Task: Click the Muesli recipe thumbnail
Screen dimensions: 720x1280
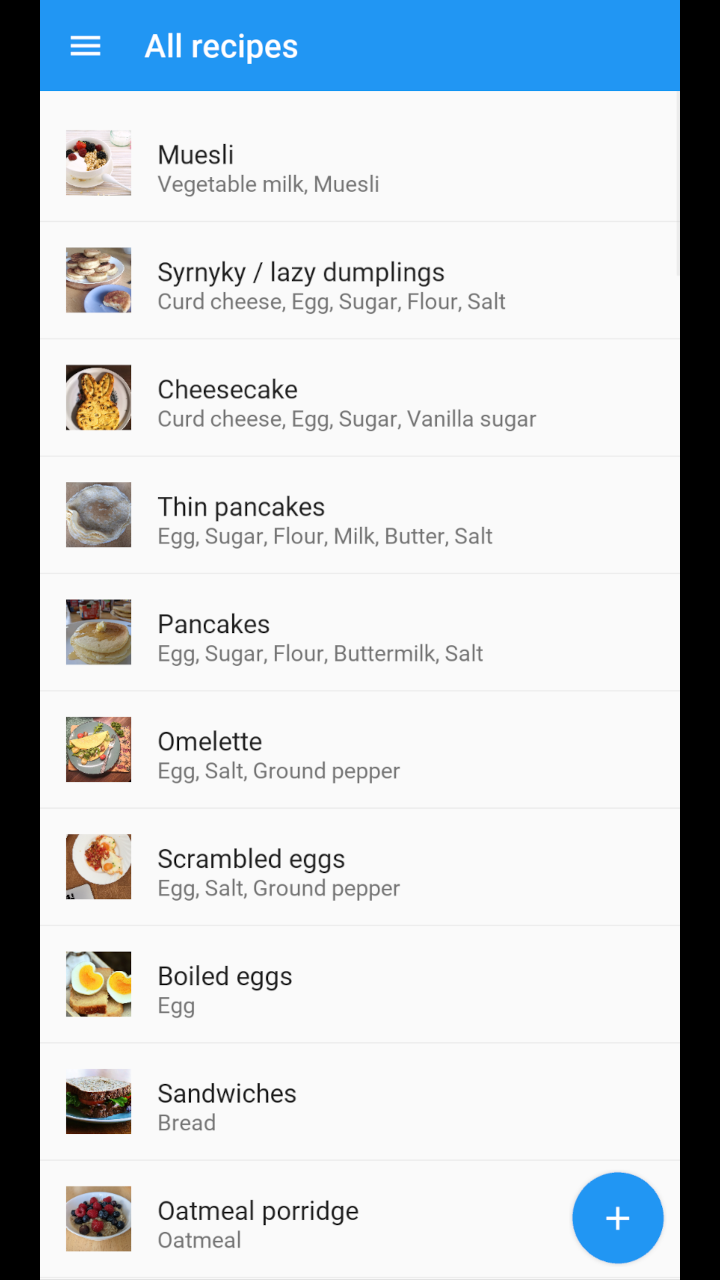Action: coord(98,163)
